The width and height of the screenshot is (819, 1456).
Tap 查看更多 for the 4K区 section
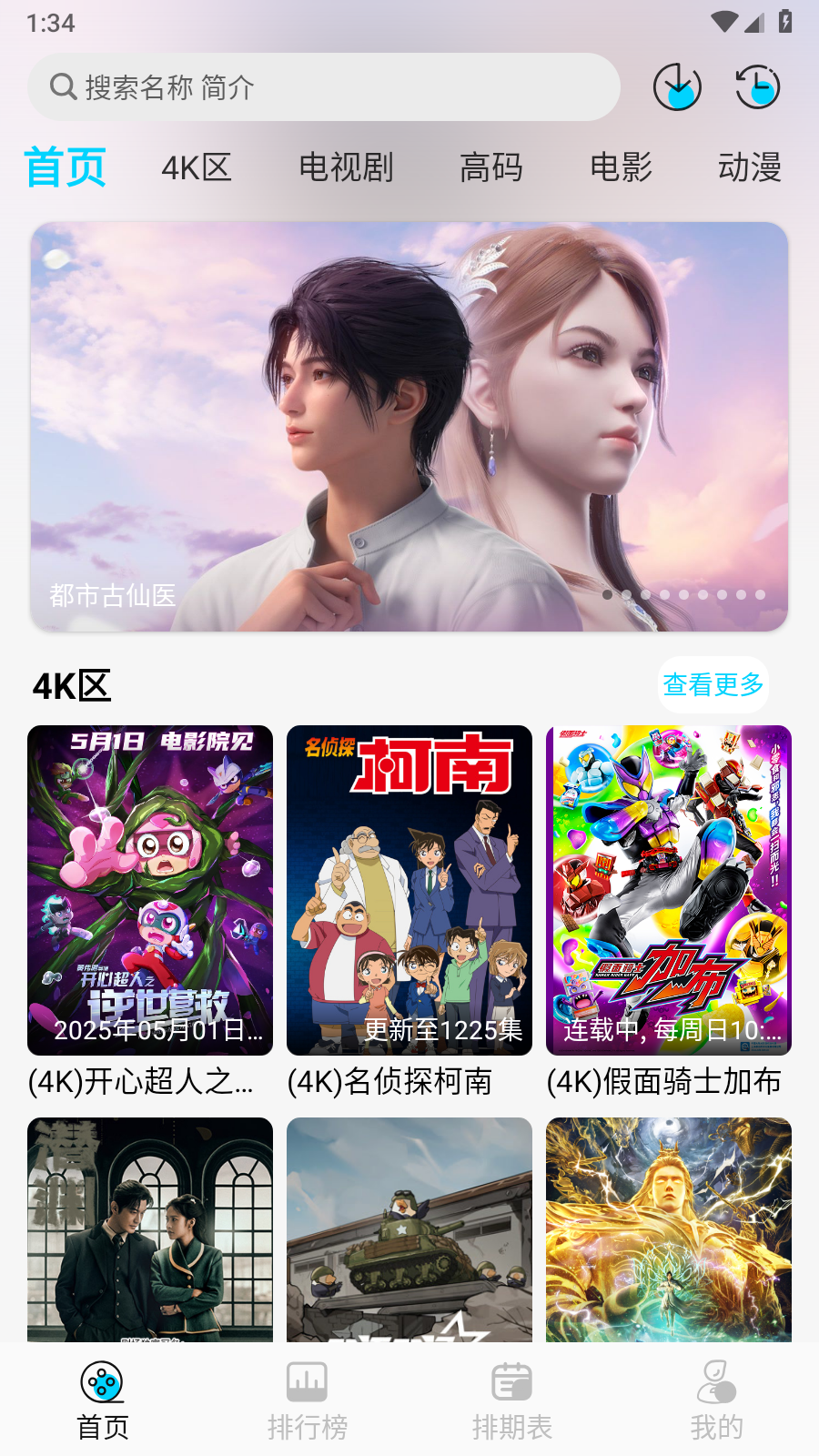tap(713, 684)
